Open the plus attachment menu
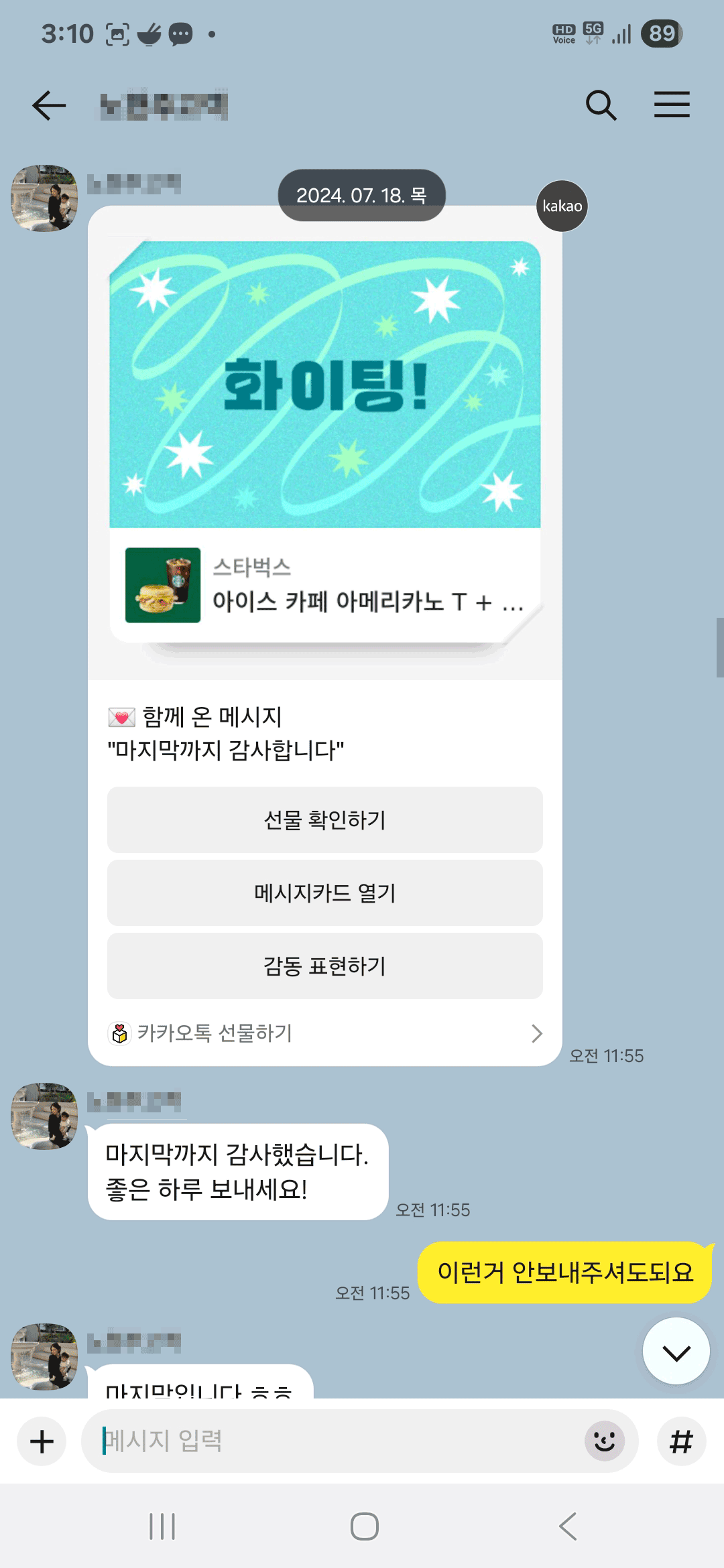Image resolution: width=724 pixels, height=1568 pixels. [42, 1441]
